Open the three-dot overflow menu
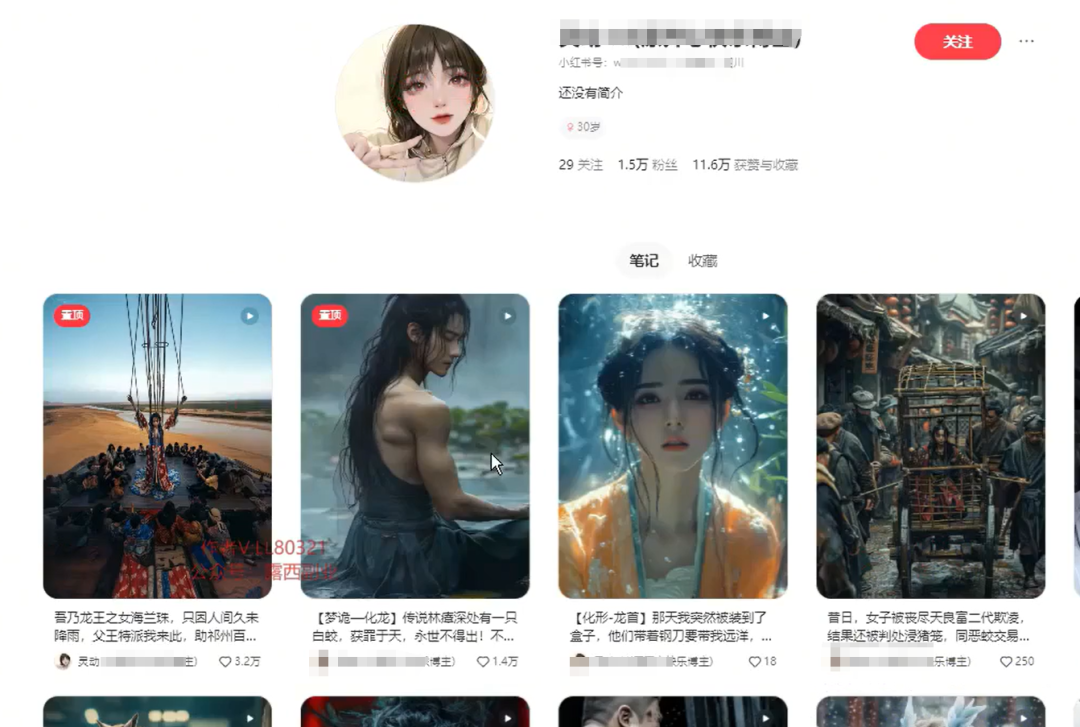Image resolution: width=1080 pixels, height=727 pixels. pos(1026,42)
